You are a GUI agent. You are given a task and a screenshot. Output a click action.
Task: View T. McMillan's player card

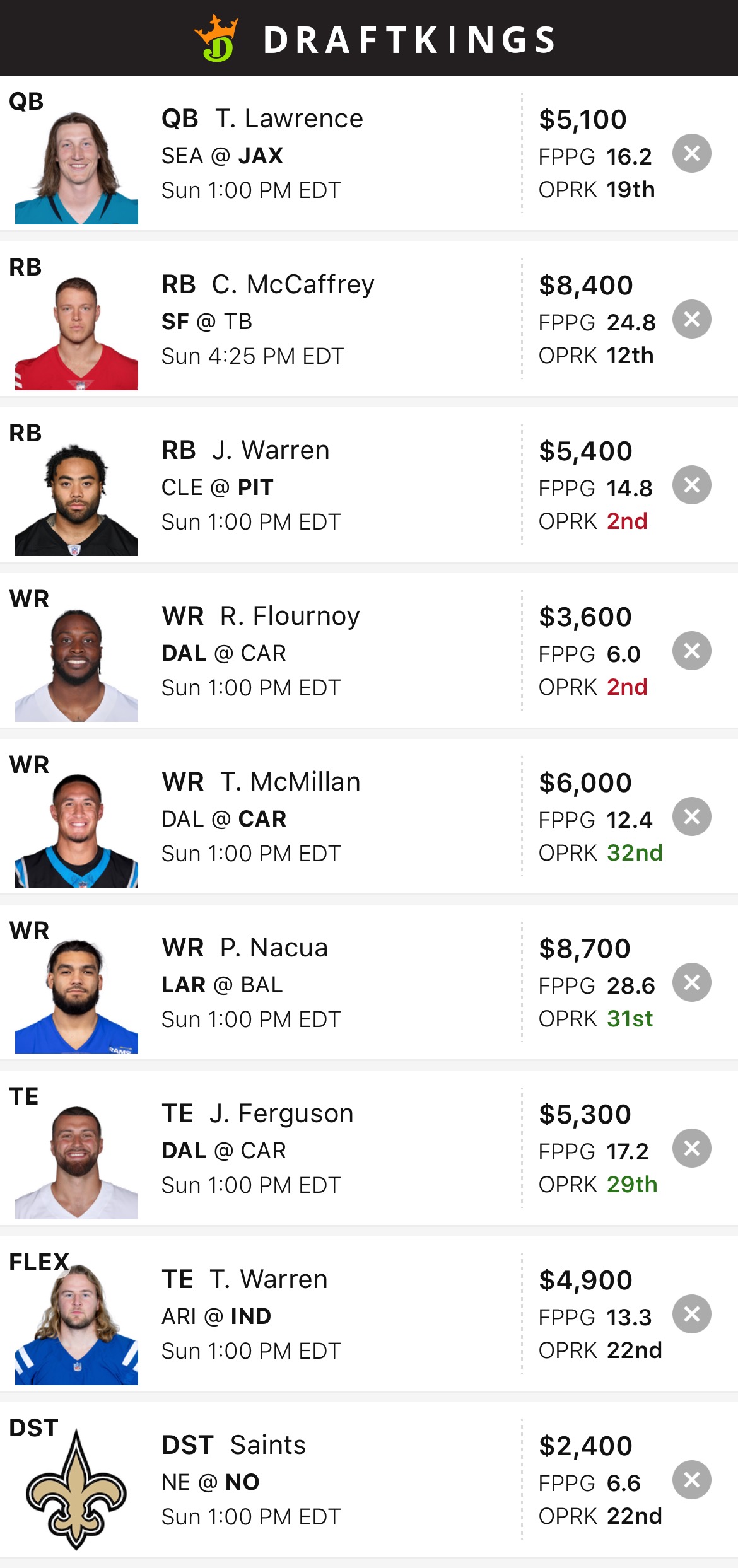tap(290, 782)
